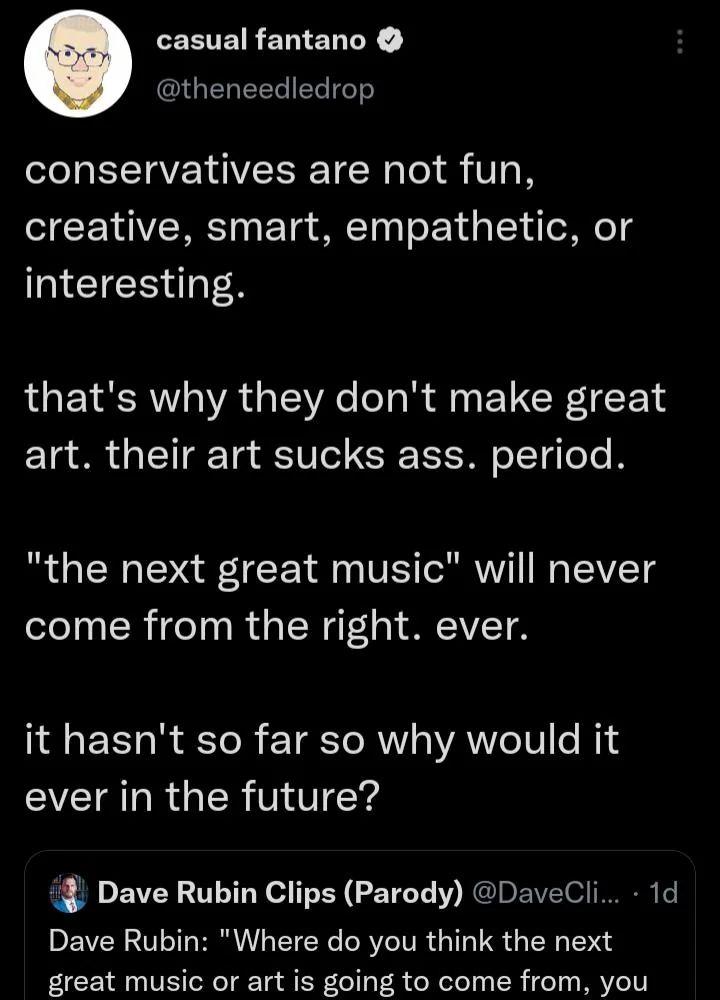Open the tweet's three-dot overflow menu

tap(680, 42)
